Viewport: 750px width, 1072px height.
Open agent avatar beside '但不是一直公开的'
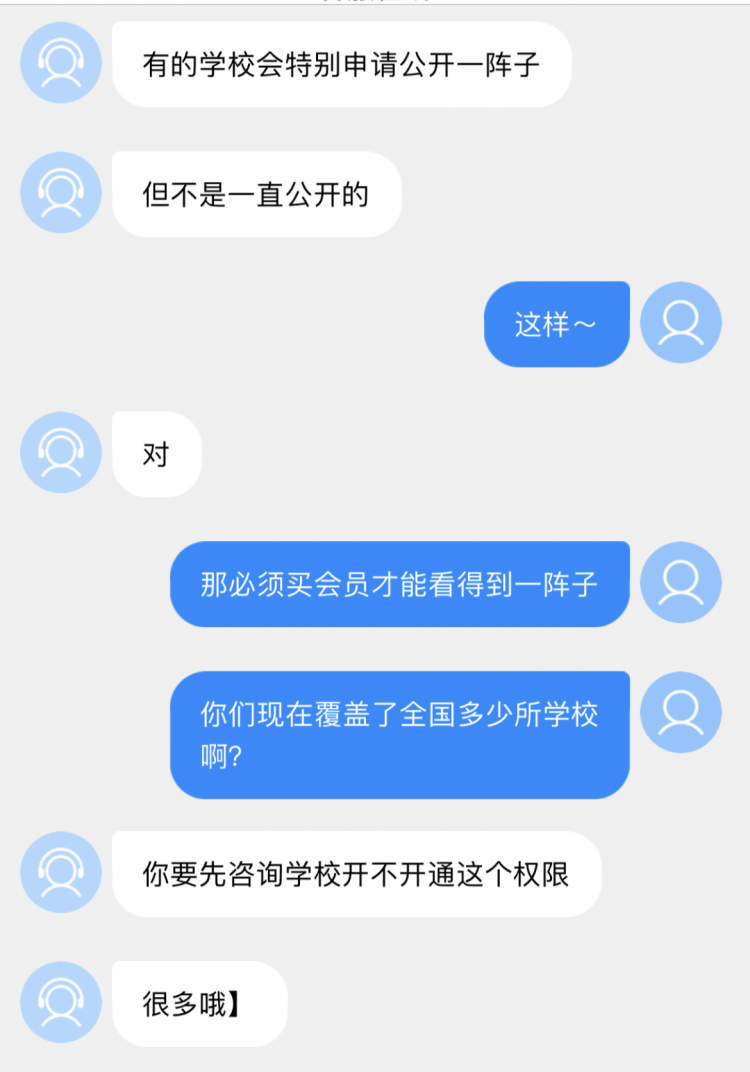pyautogui.click(x=61, y=192)
